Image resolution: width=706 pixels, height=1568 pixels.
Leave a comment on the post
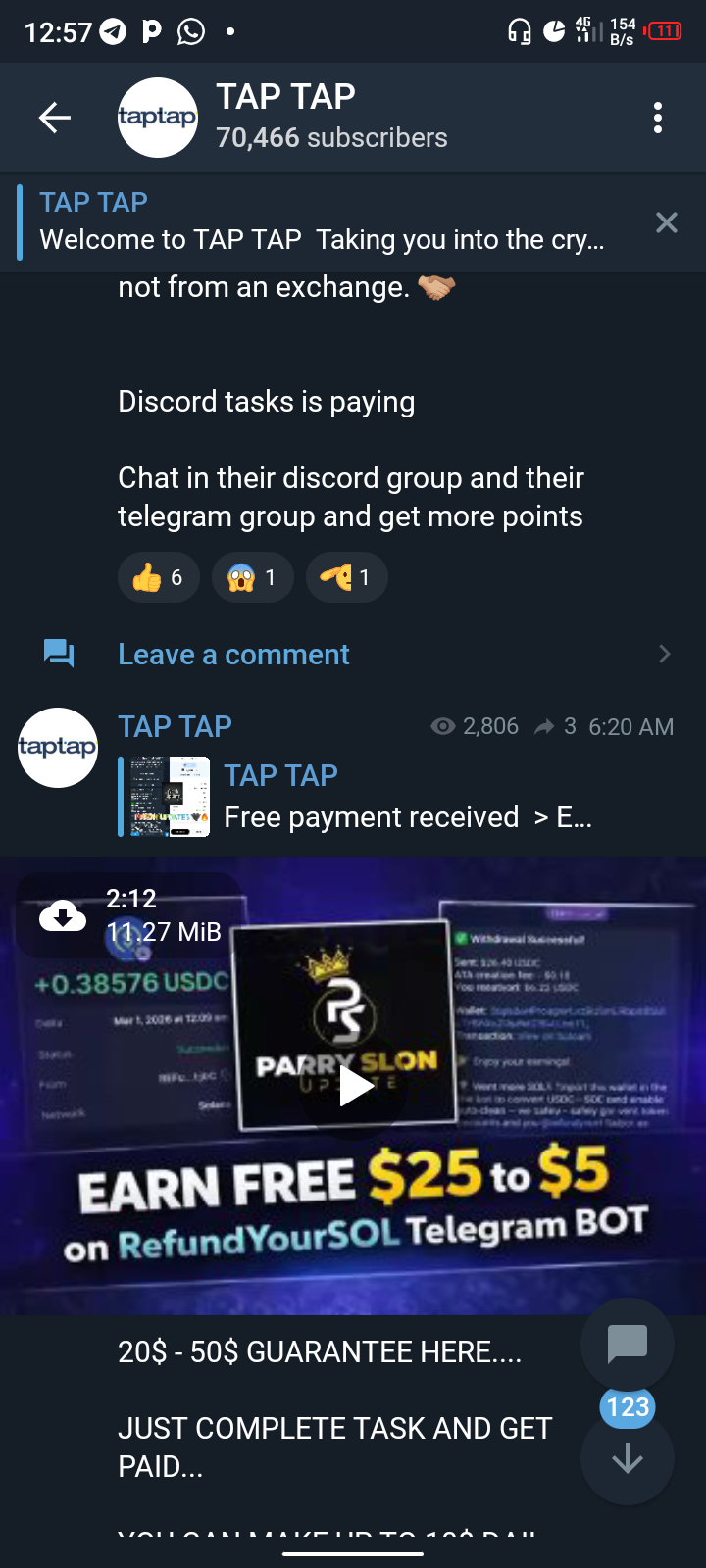click(233, 655)
